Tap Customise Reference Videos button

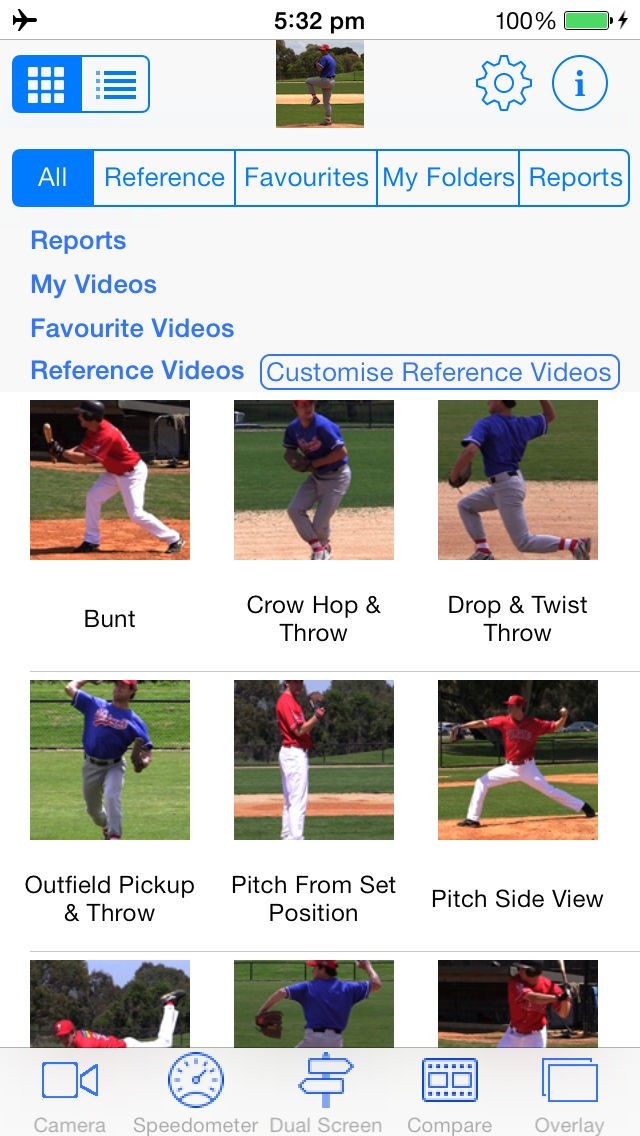(x=439, y=372)
